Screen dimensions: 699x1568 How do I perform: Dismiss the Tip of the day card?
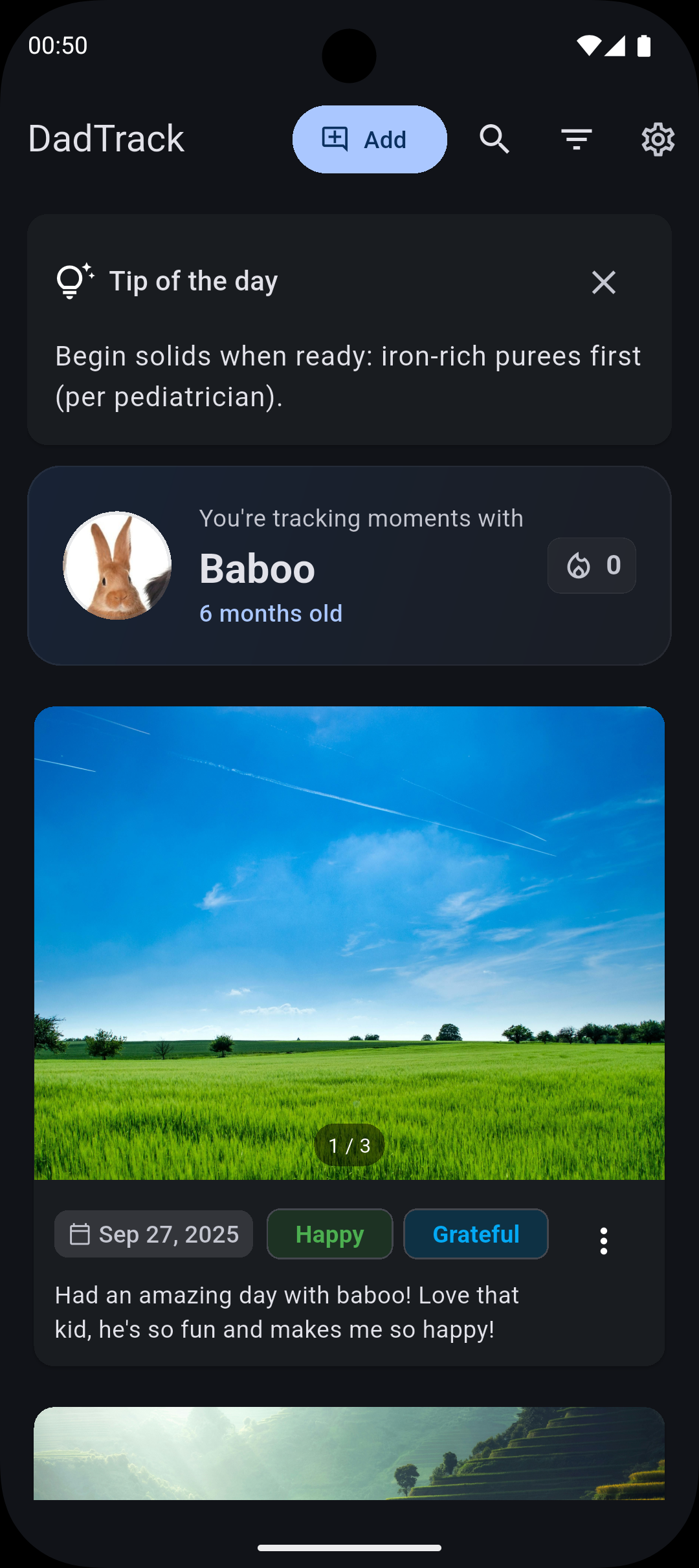tap(603, 282)
